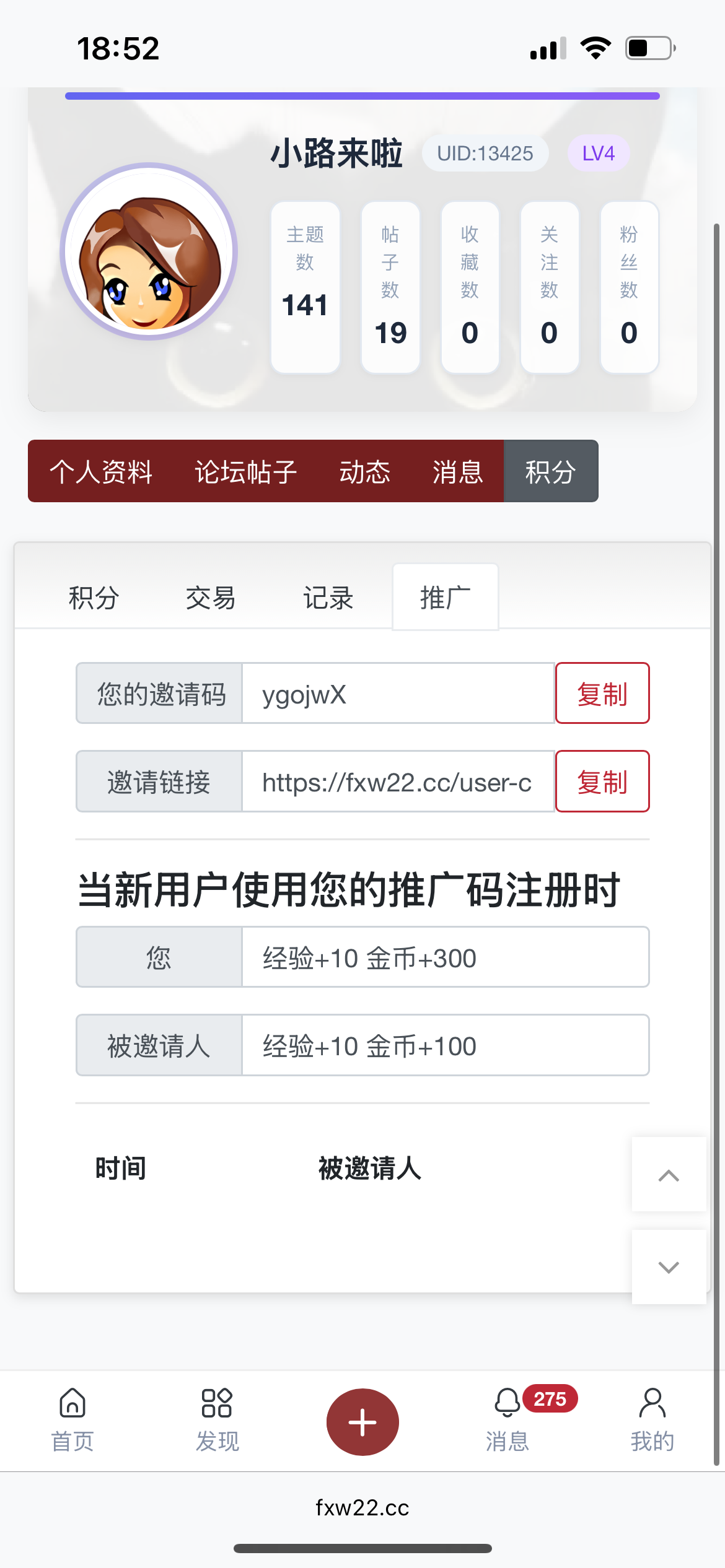Open the 消息 section in profile menu
This screenshot has width=725, height=1568.
pyautogui.click(x=457, y=471)
